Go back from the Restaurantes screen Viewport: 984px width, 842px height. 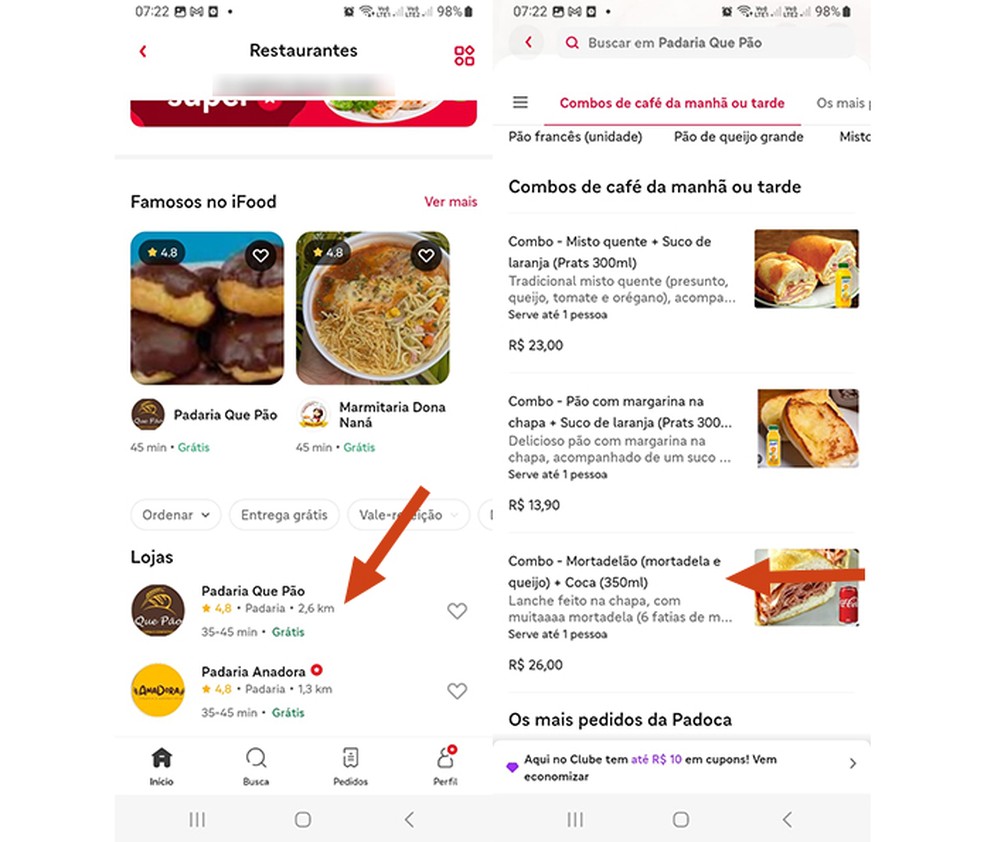coord(143,51)
